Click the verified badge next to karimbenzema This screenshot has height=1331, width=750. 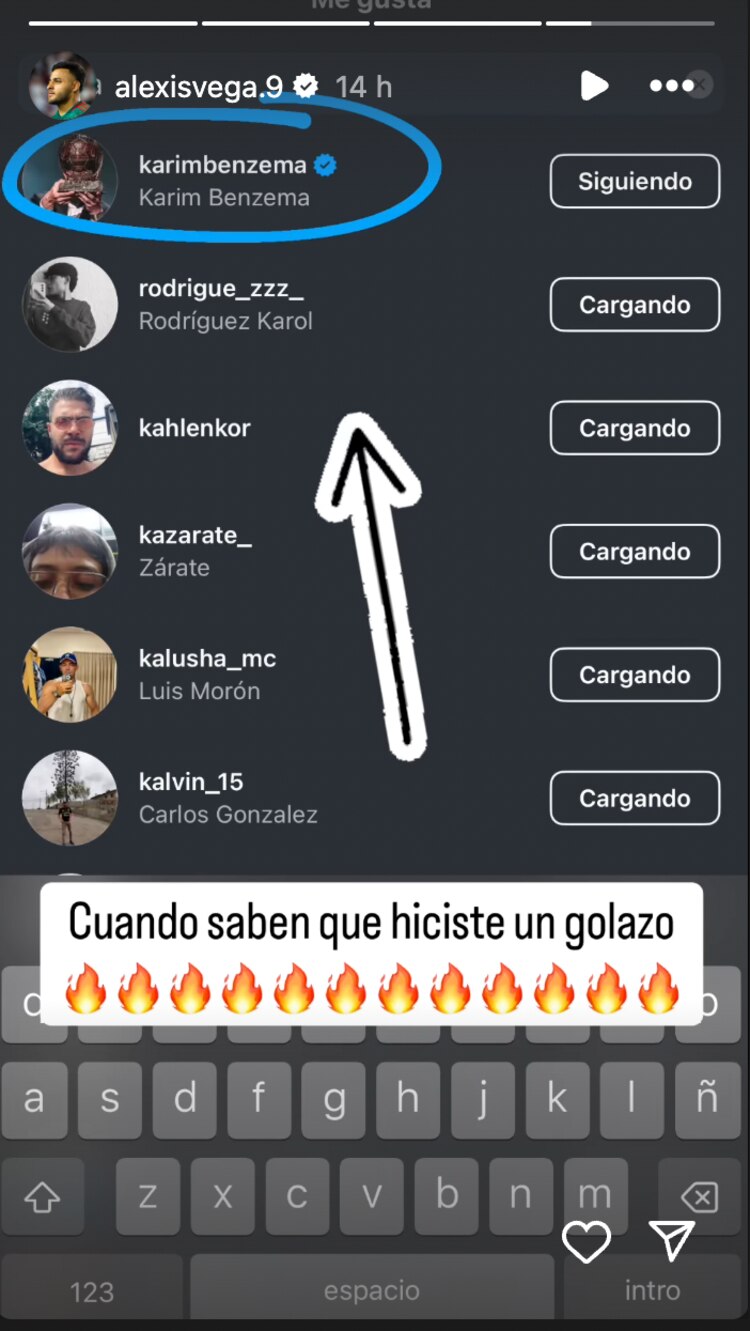pos(323,166)
